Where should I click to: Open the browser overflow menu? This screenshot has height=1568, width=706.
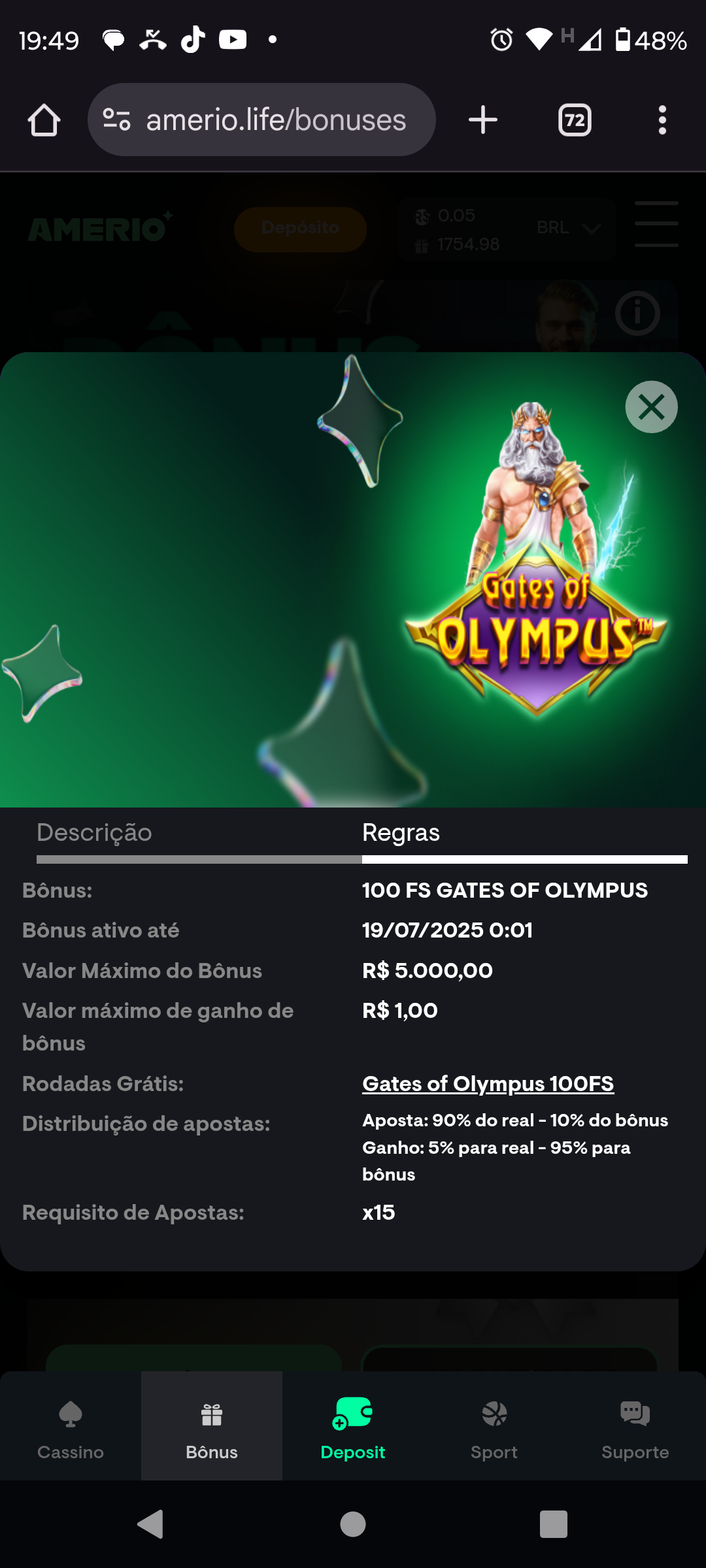[662, 120]
